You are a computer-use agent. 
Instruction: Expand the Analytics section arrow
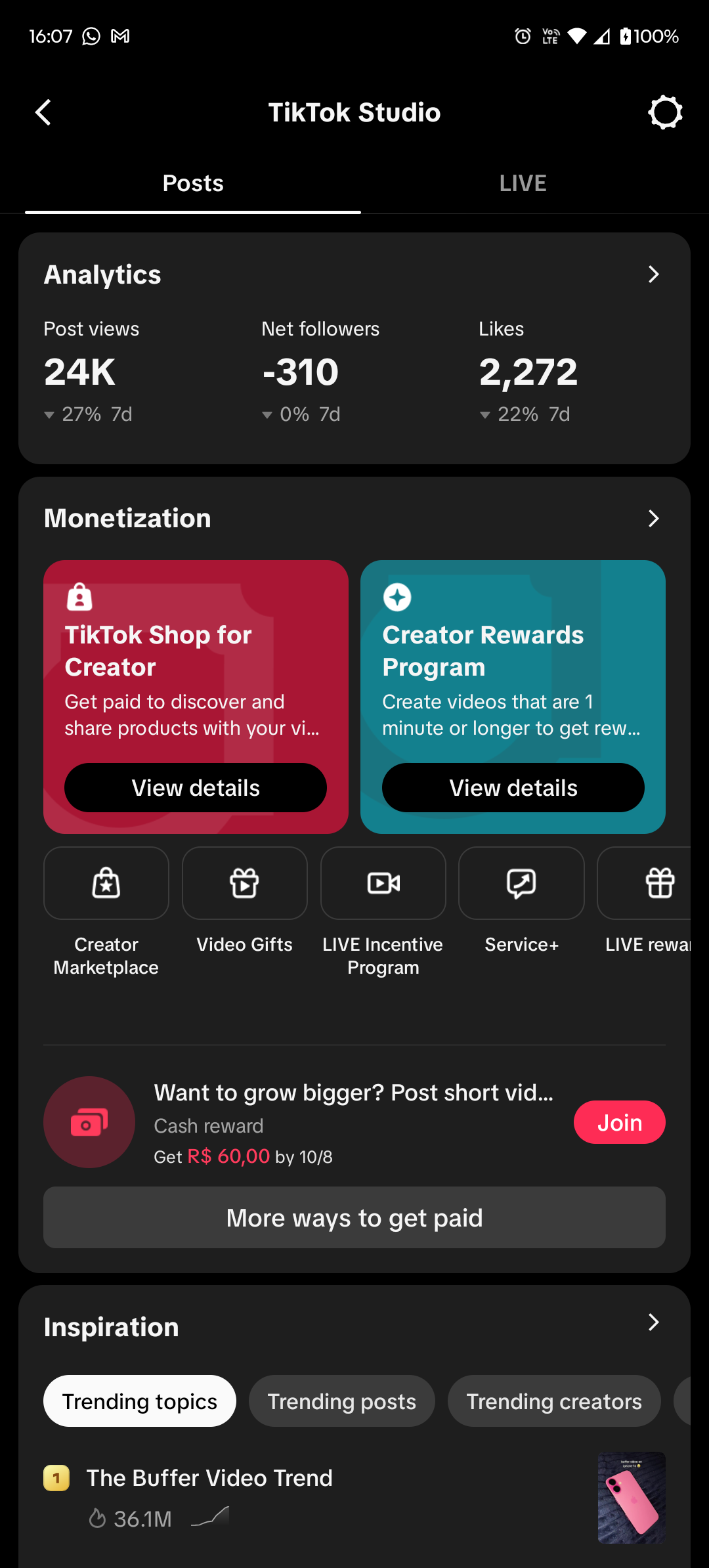click(x=653, y=274)
